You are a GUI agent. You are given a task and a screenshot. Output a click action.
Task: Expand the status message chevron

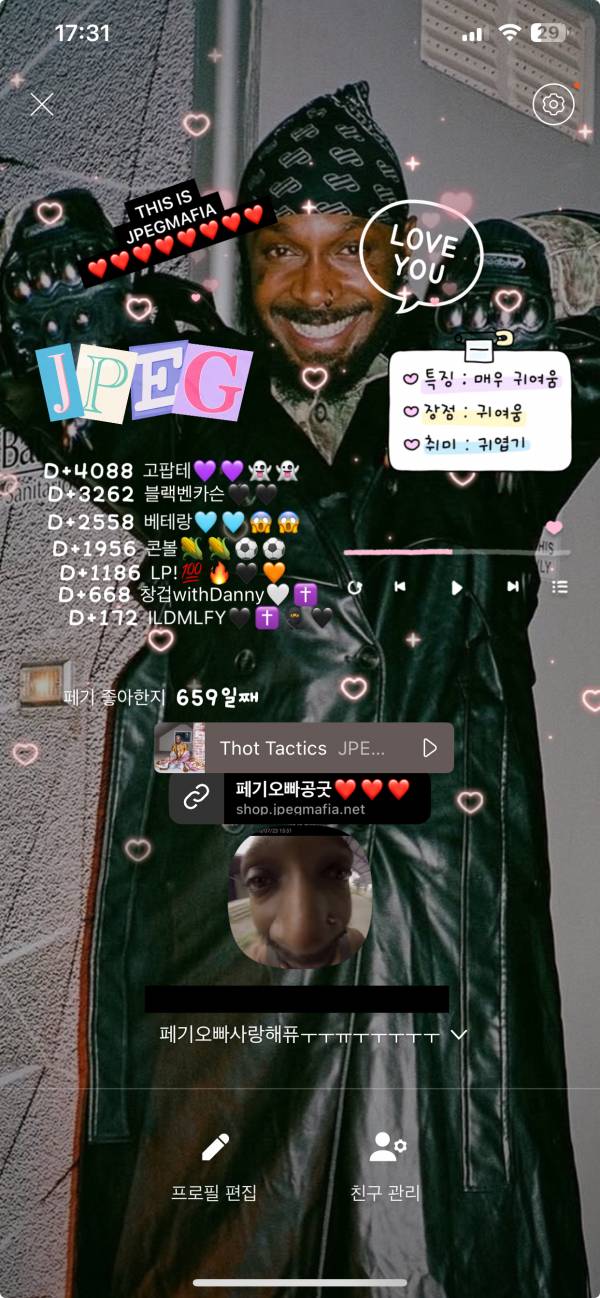[459, 1035]
